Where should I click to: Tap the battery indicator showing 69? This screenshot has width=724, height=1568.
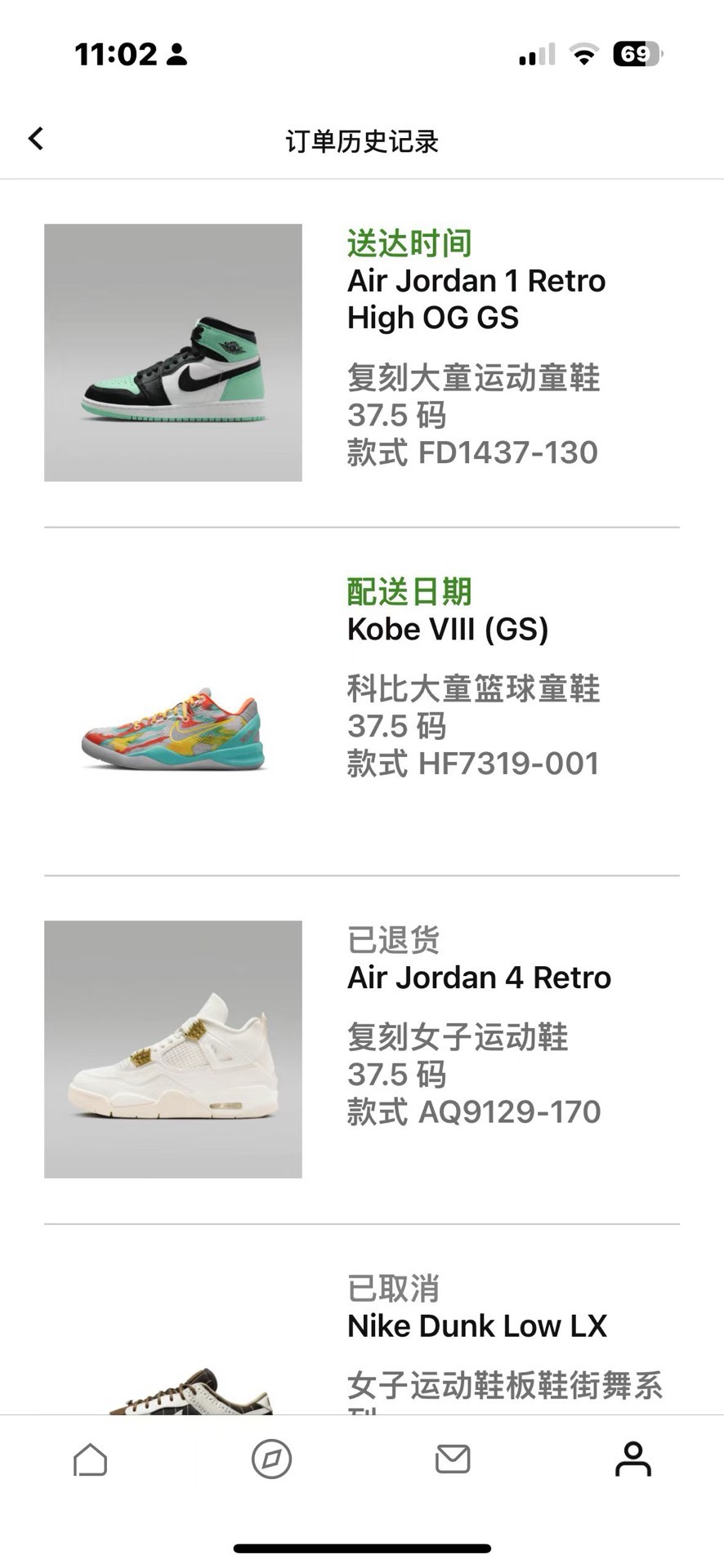[633, 54]
